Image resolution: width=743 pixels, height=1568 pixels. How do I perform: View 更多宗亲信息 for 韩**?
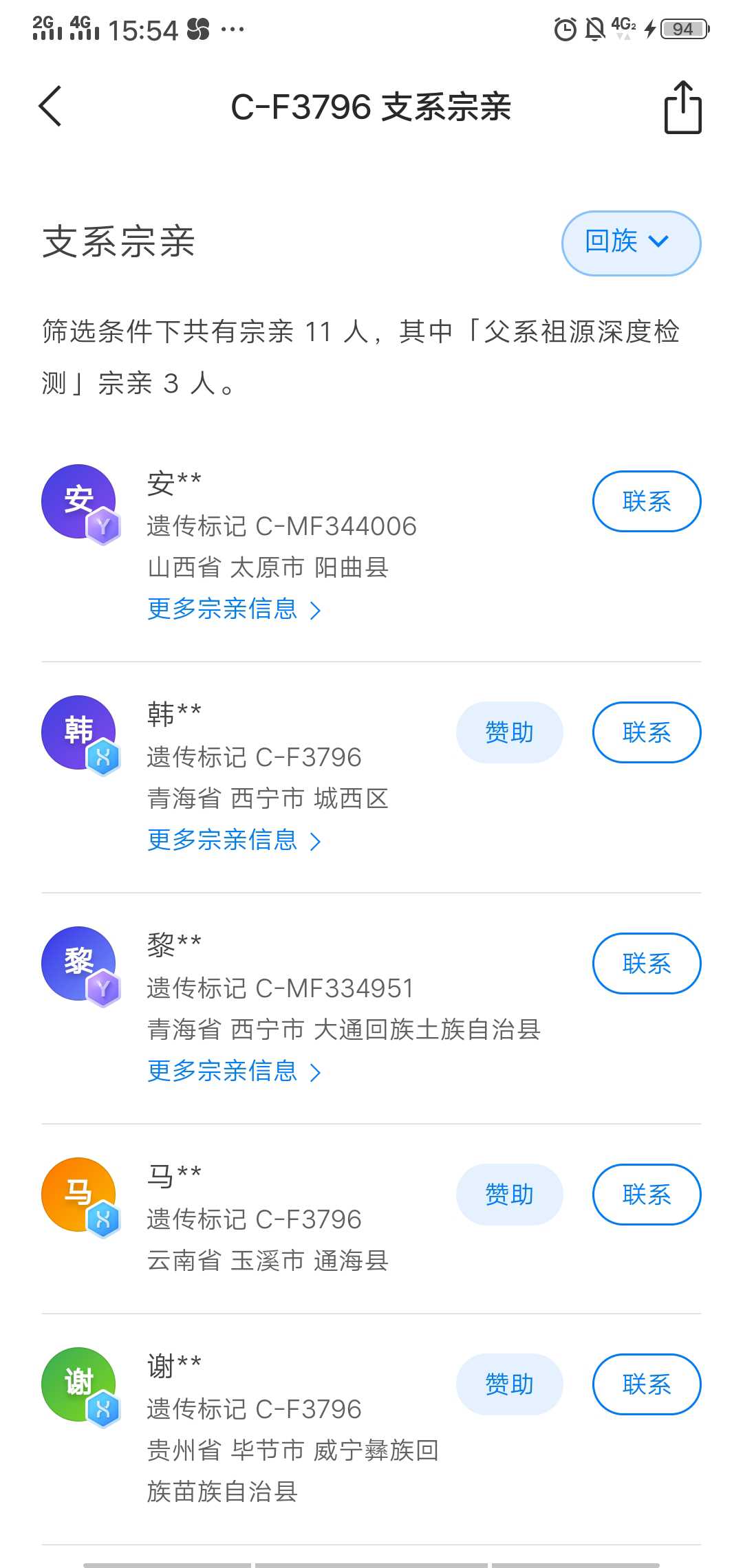pyautogui.click(x=235, y=840)
